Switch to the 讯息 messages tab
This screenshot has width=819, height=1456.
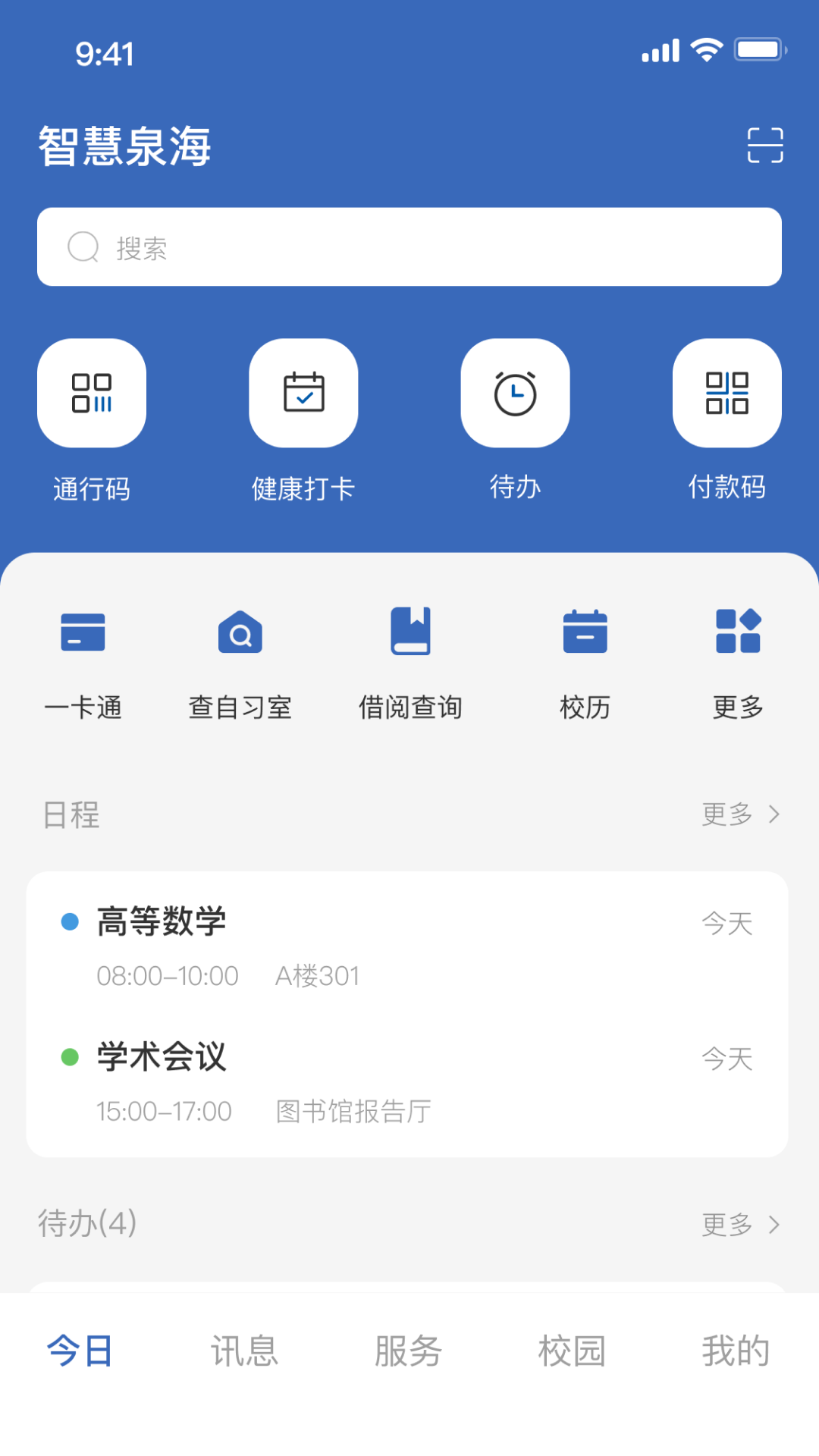click(244, 1350)
